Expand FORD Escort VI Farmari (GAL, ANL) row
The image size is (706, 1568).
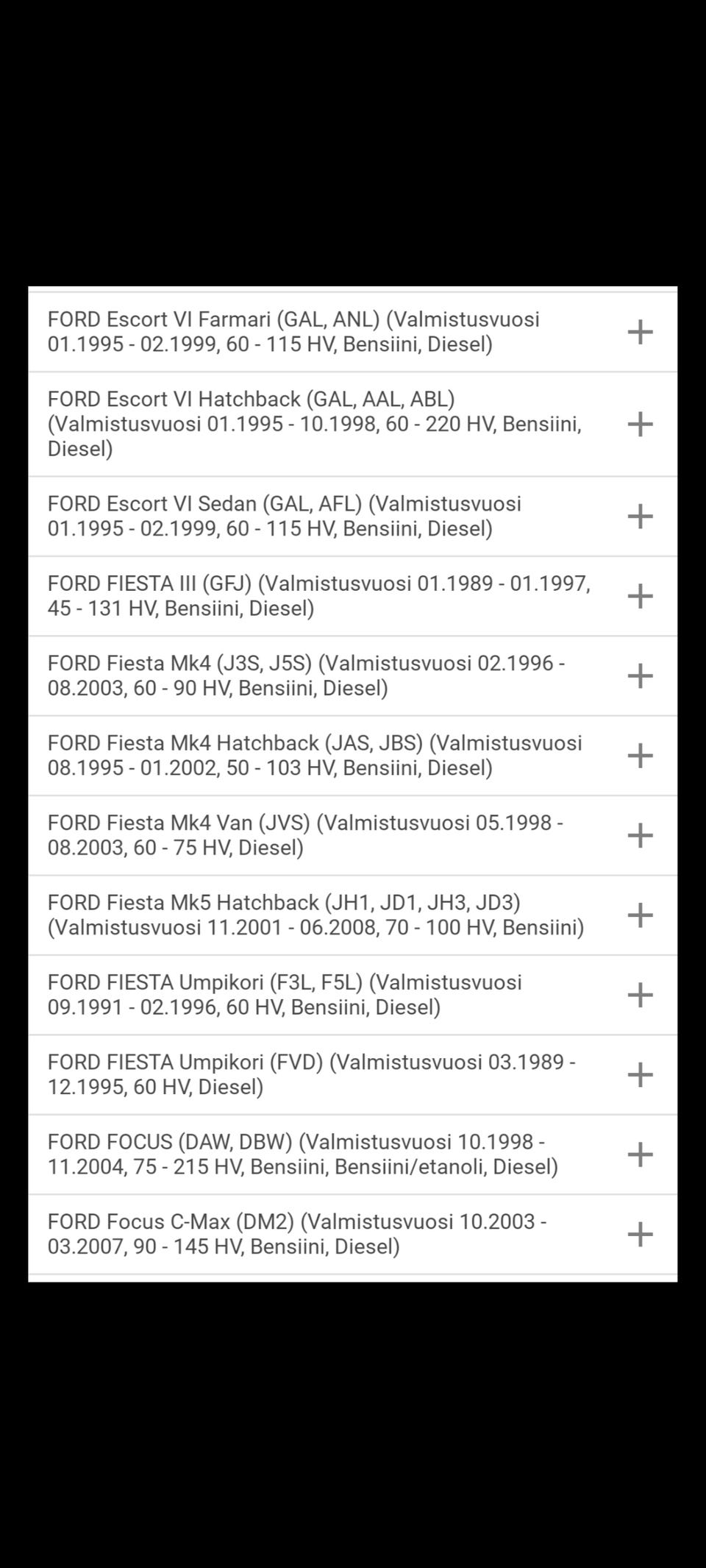[x=640, y=332]
